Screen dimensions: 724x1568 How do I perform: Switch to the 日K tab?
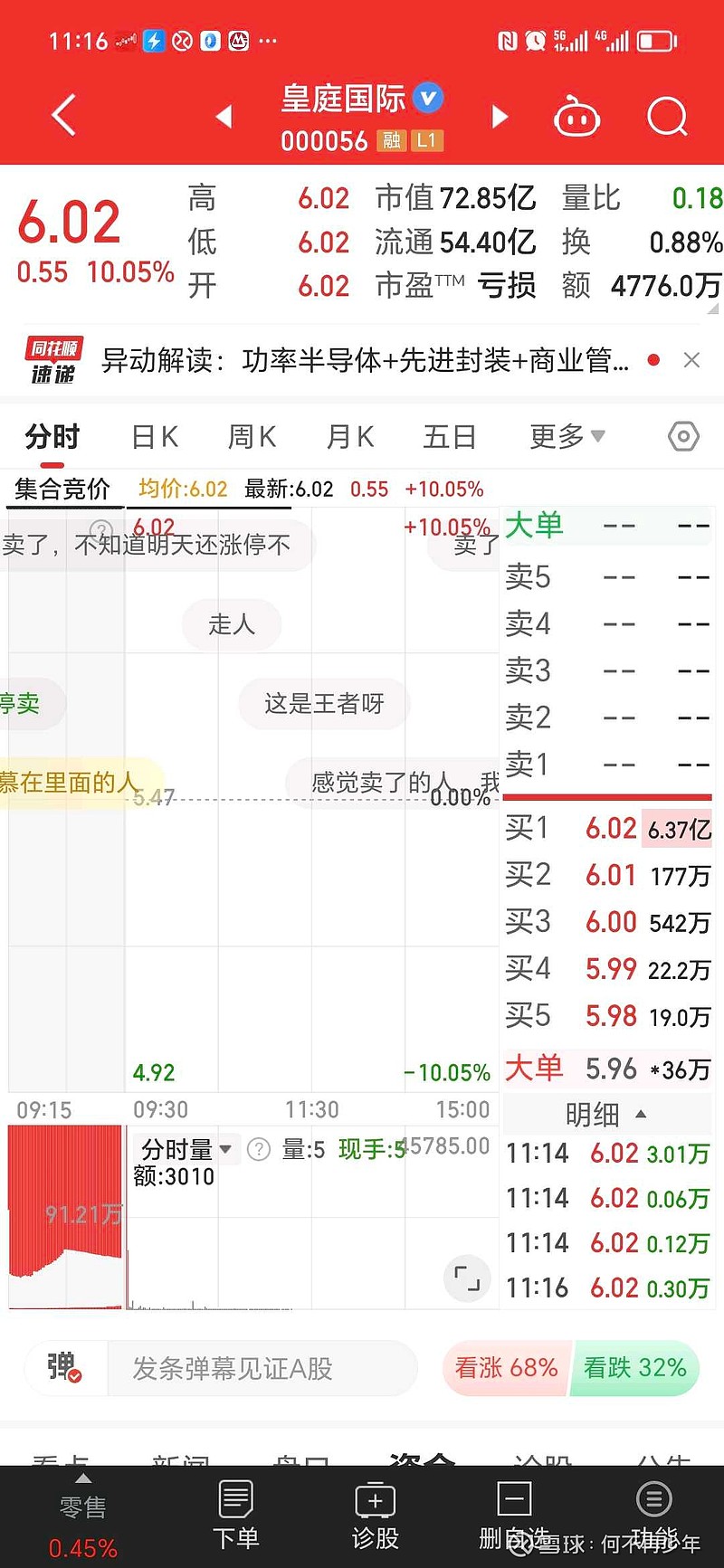point(155,437)
